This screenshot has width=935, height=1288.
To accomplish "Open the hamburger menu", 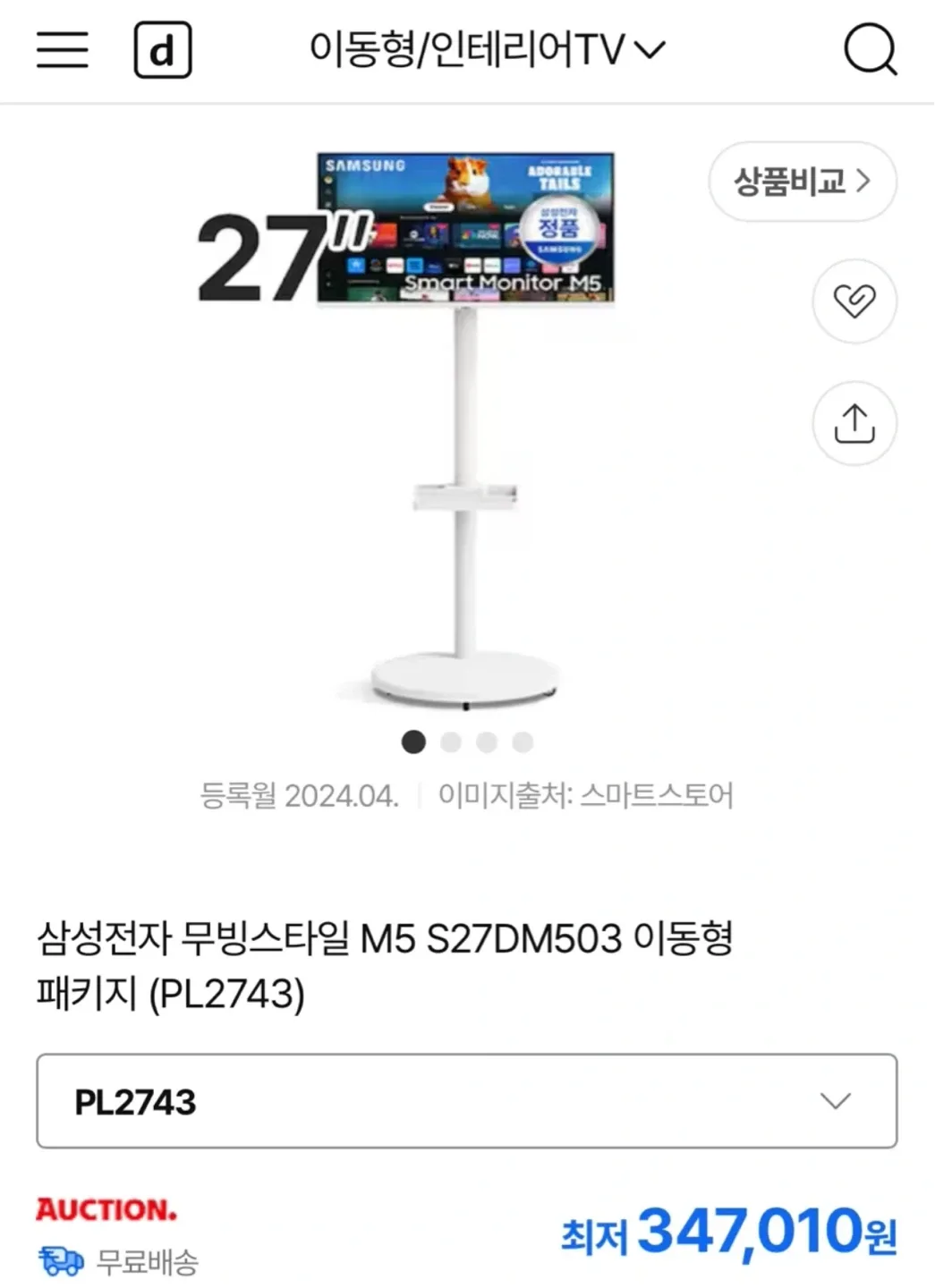I will (x=62, y=49).
